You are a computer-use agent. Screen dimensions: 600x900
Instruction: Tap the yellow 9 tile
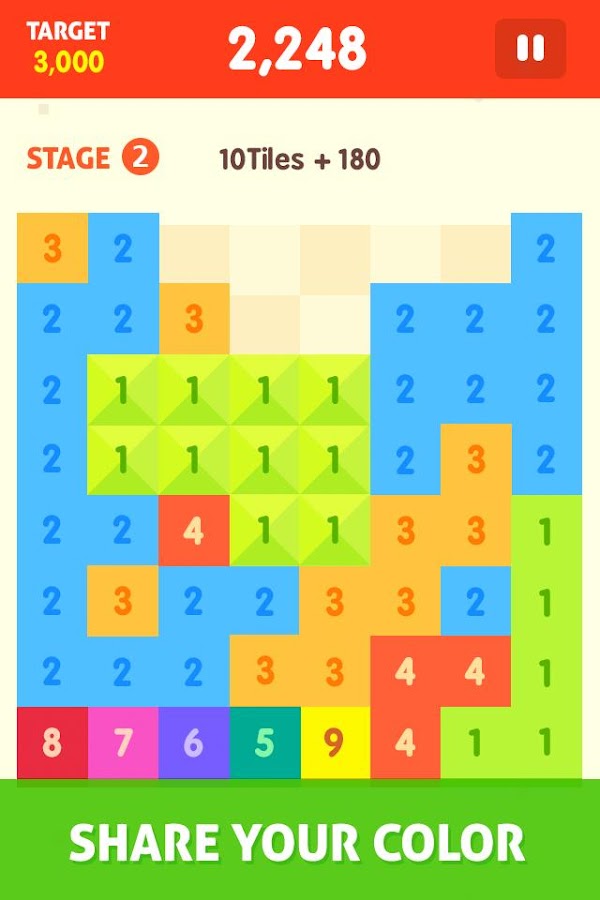click(335, 743)
